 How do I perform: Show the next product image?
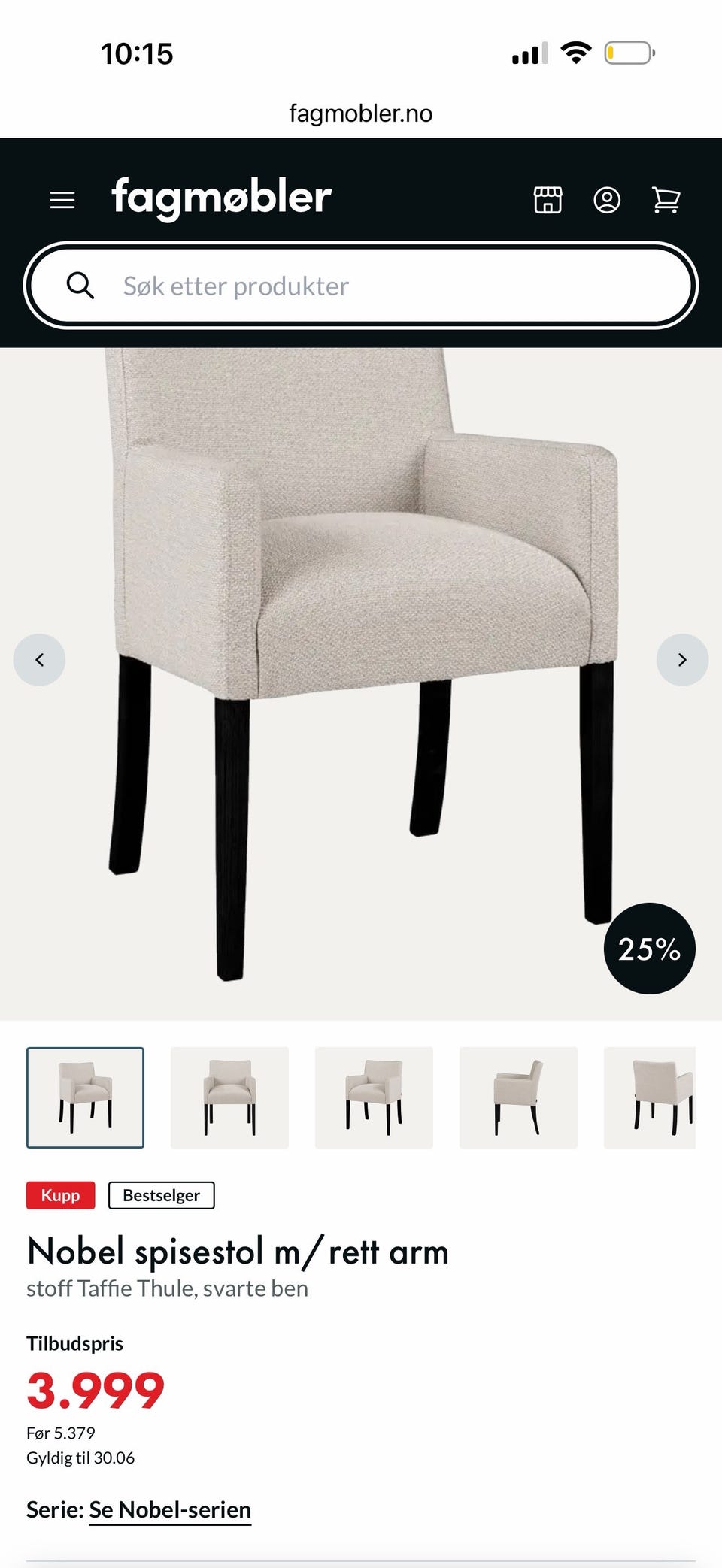[682, 660]
